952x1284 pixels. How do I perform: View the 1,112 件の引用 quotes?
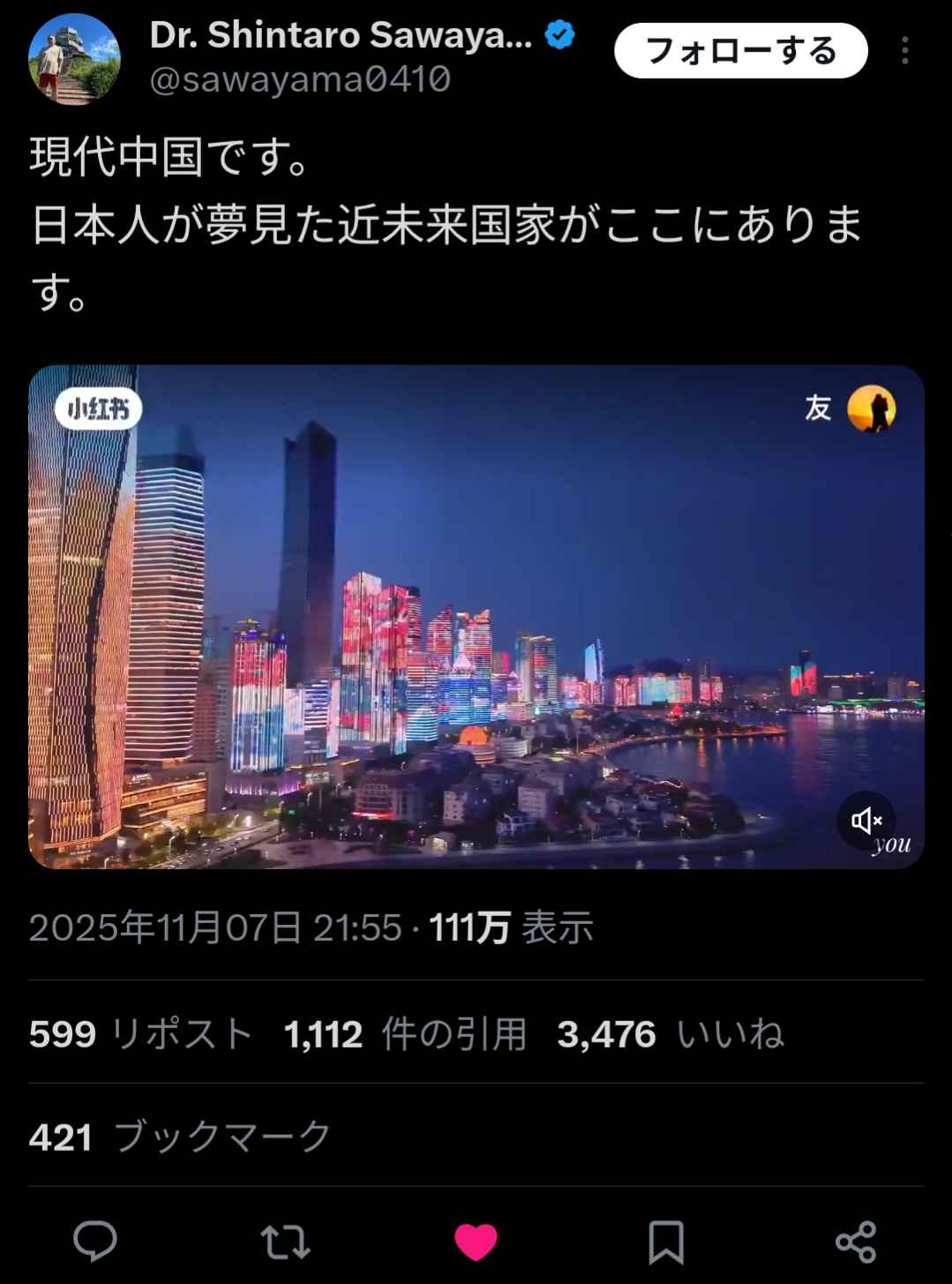click(405, 1033)
